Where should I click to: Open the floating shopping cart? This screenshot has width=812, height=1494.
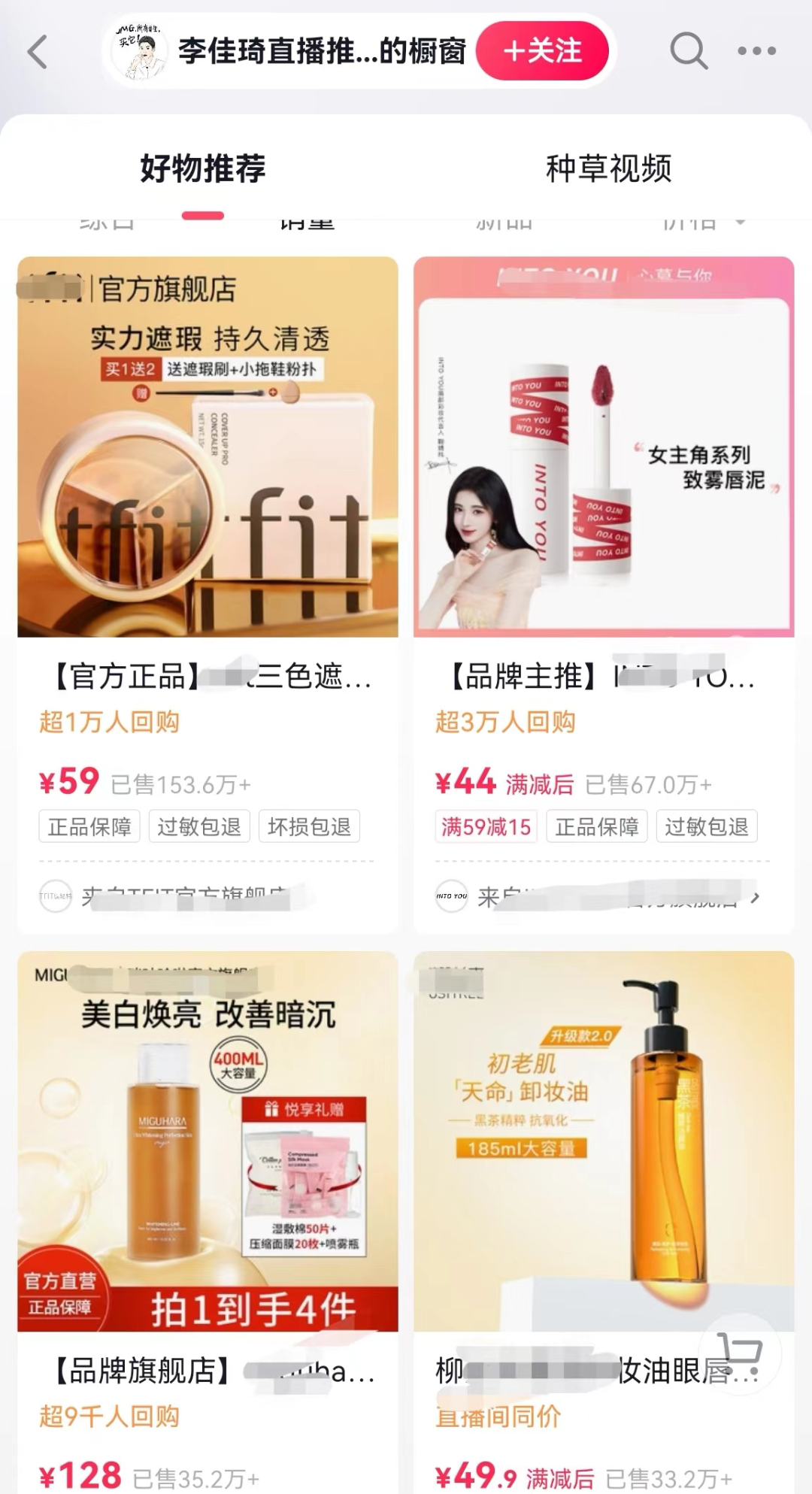(740, 1354)
